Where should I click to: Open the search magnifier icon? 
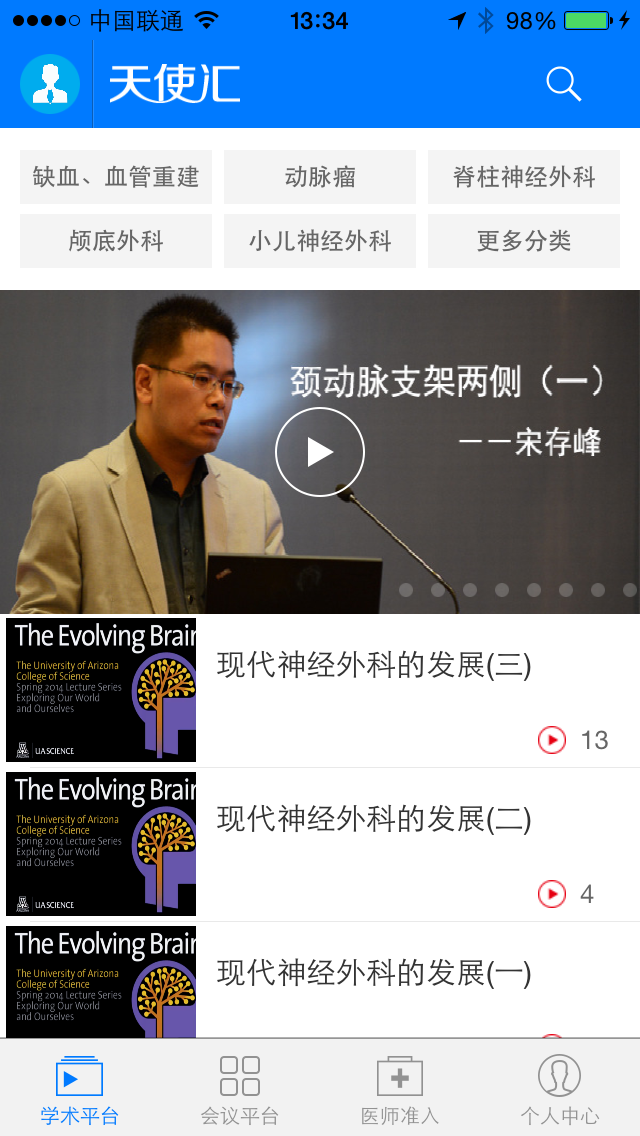(563, 84)
